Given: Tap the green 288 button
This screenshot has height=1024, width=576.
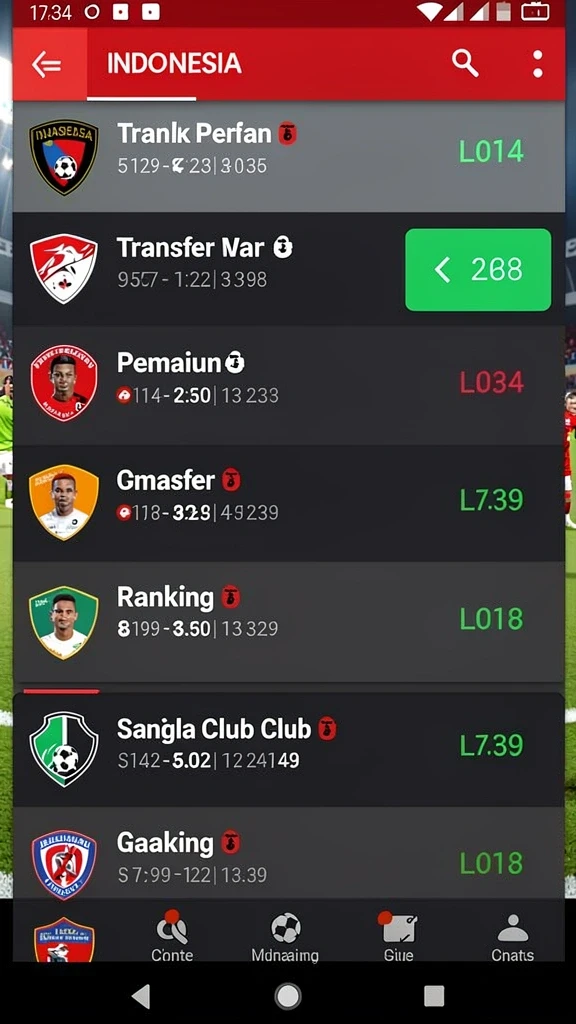Looking at the screenshot, I should coord(478,270).
